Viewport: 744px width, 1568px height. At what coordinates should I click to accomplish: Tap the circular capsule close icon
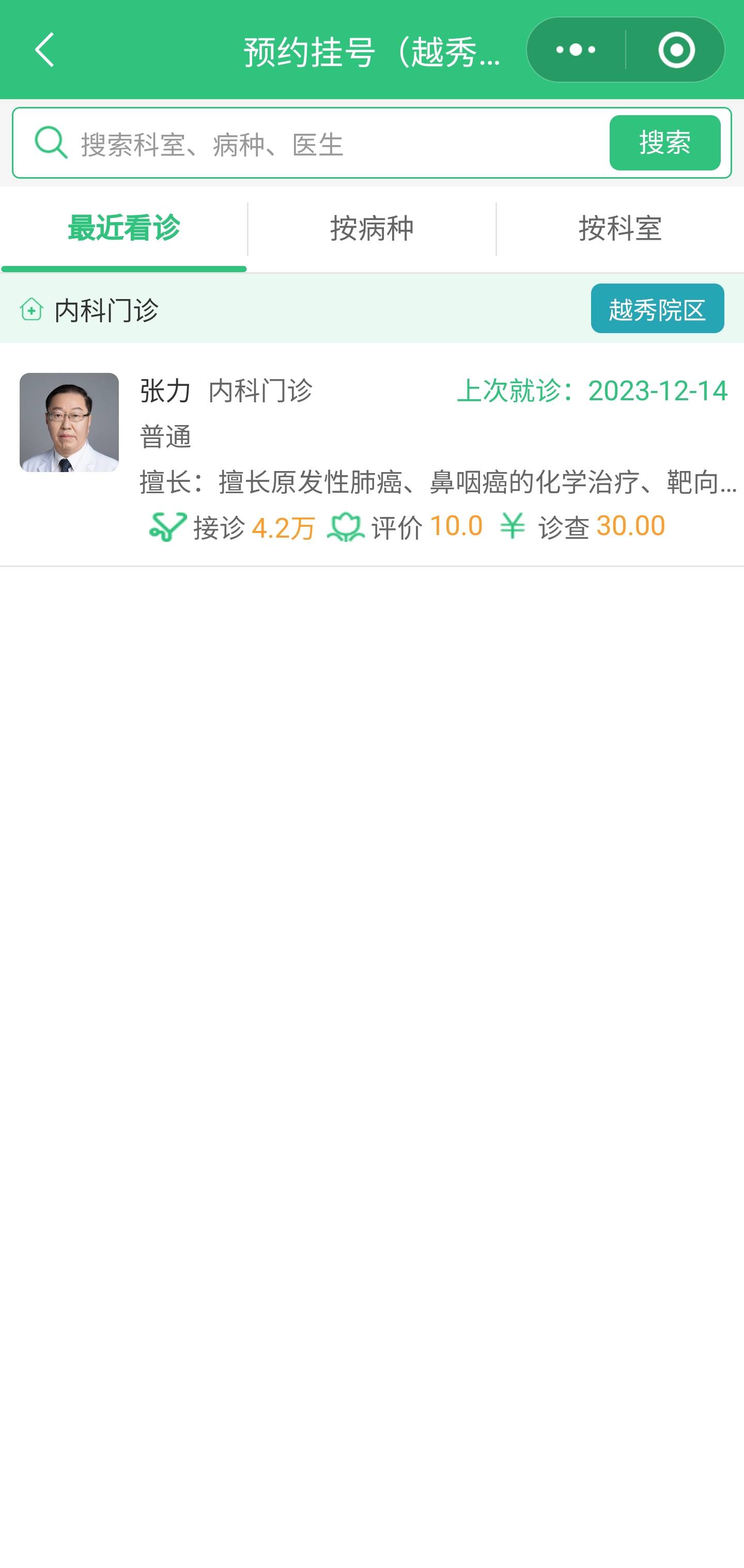676,51
